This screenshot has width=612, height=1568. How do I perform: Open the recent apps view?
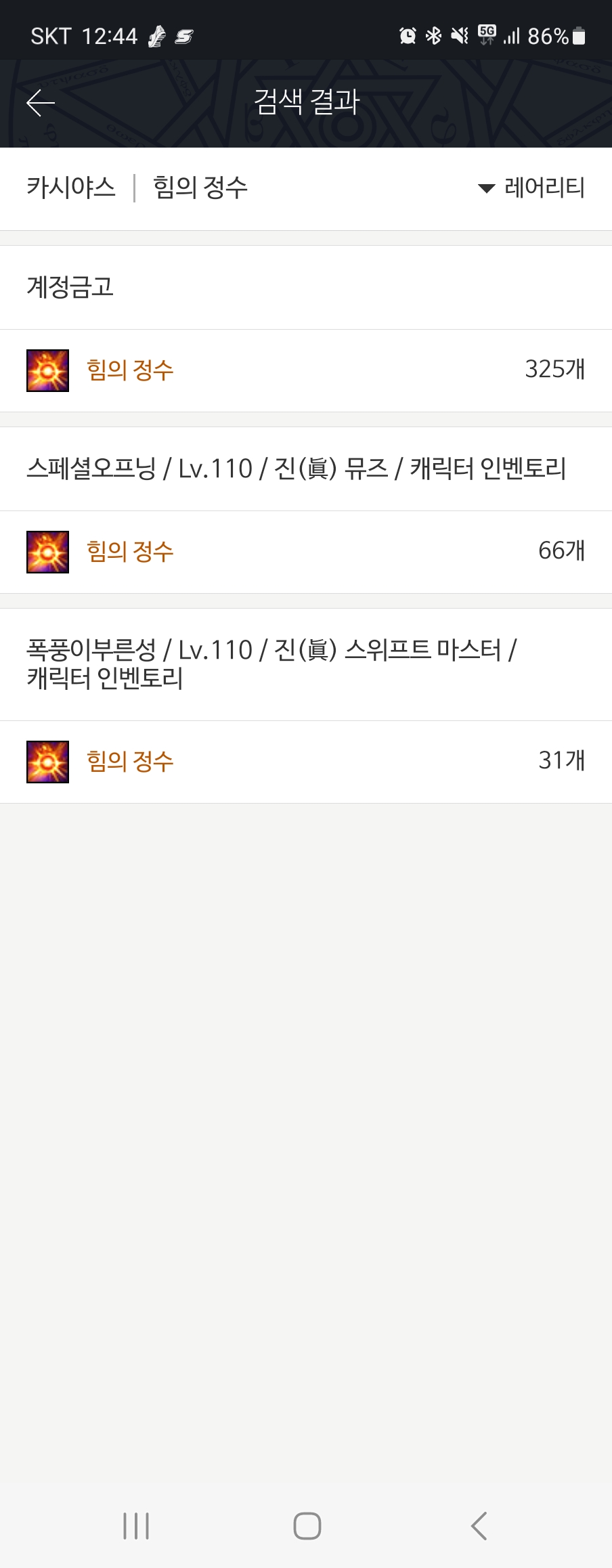136,1526
